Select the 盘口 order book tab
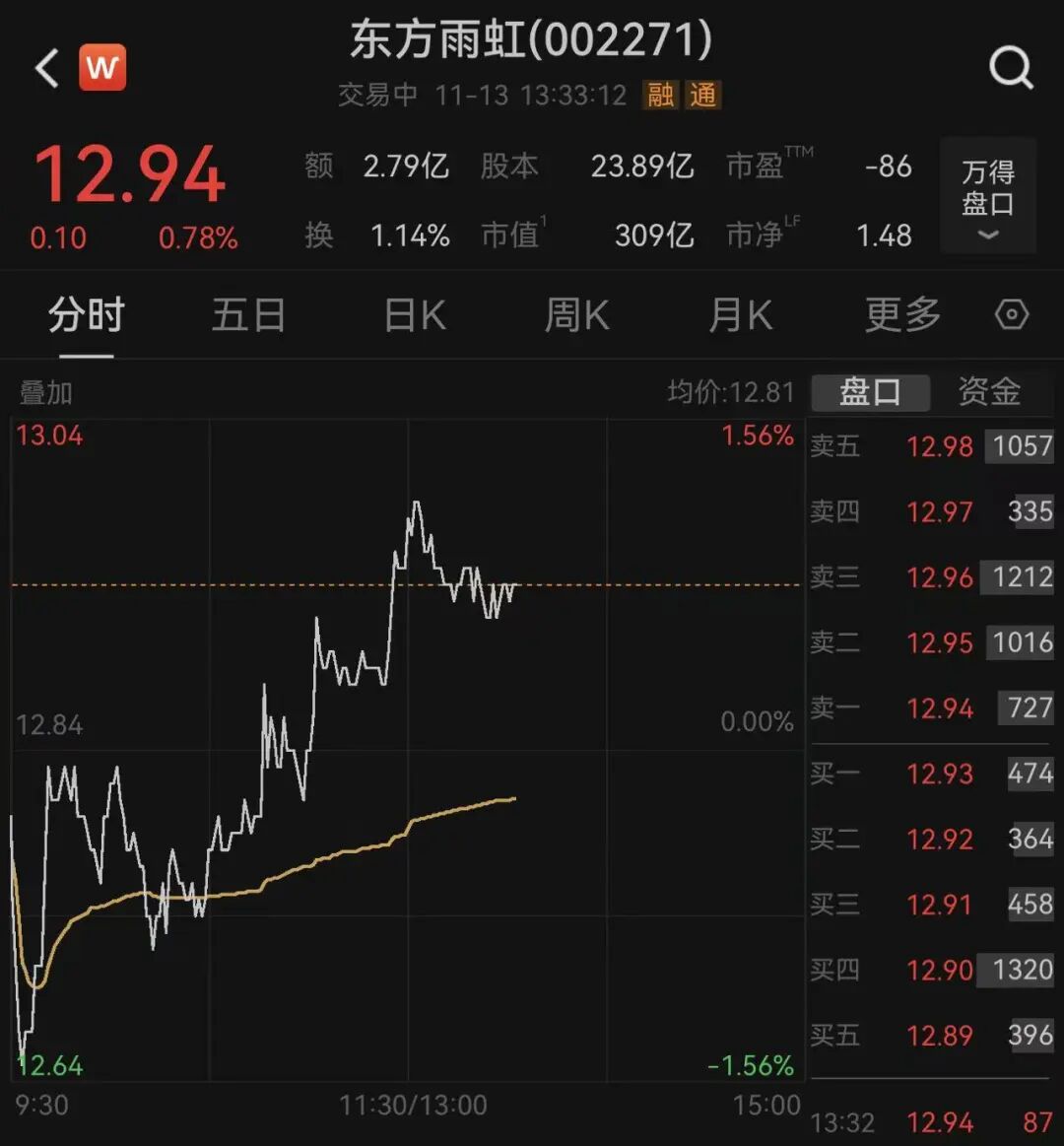1064x1146 pixels. 871,391
